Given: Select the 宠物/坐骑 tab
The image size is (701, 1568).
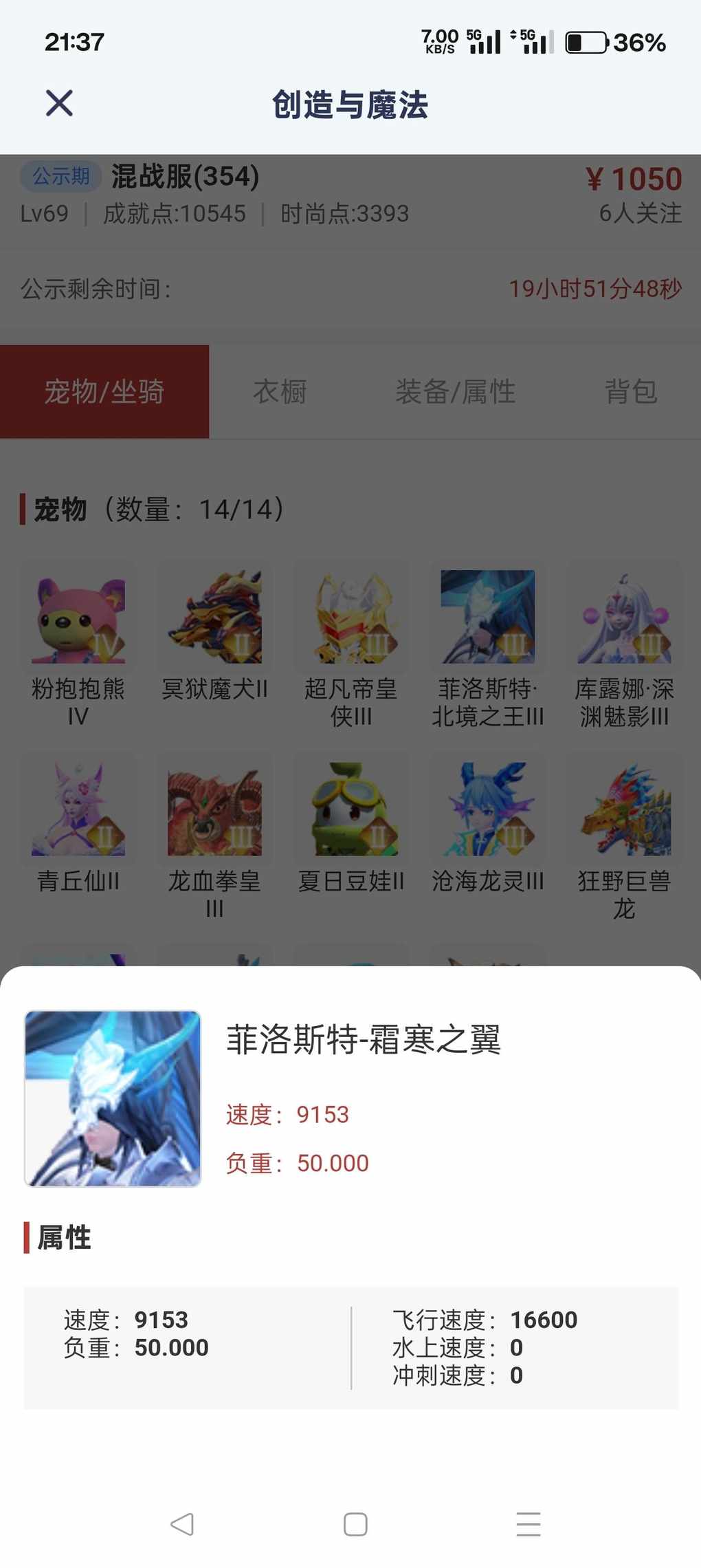Looking at the screenshot, I should [104, 391].
